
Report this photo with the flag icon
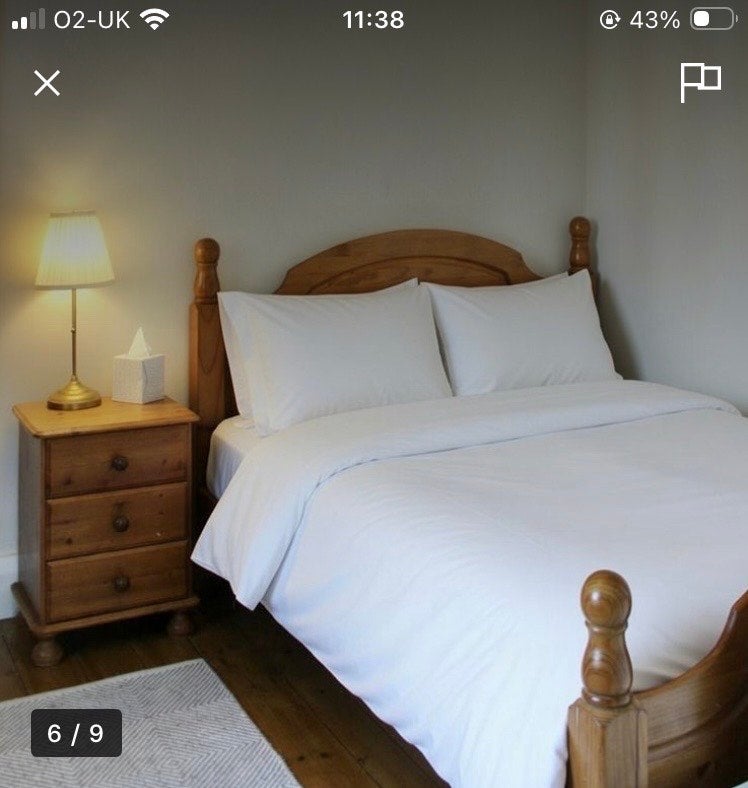[700, 82]
